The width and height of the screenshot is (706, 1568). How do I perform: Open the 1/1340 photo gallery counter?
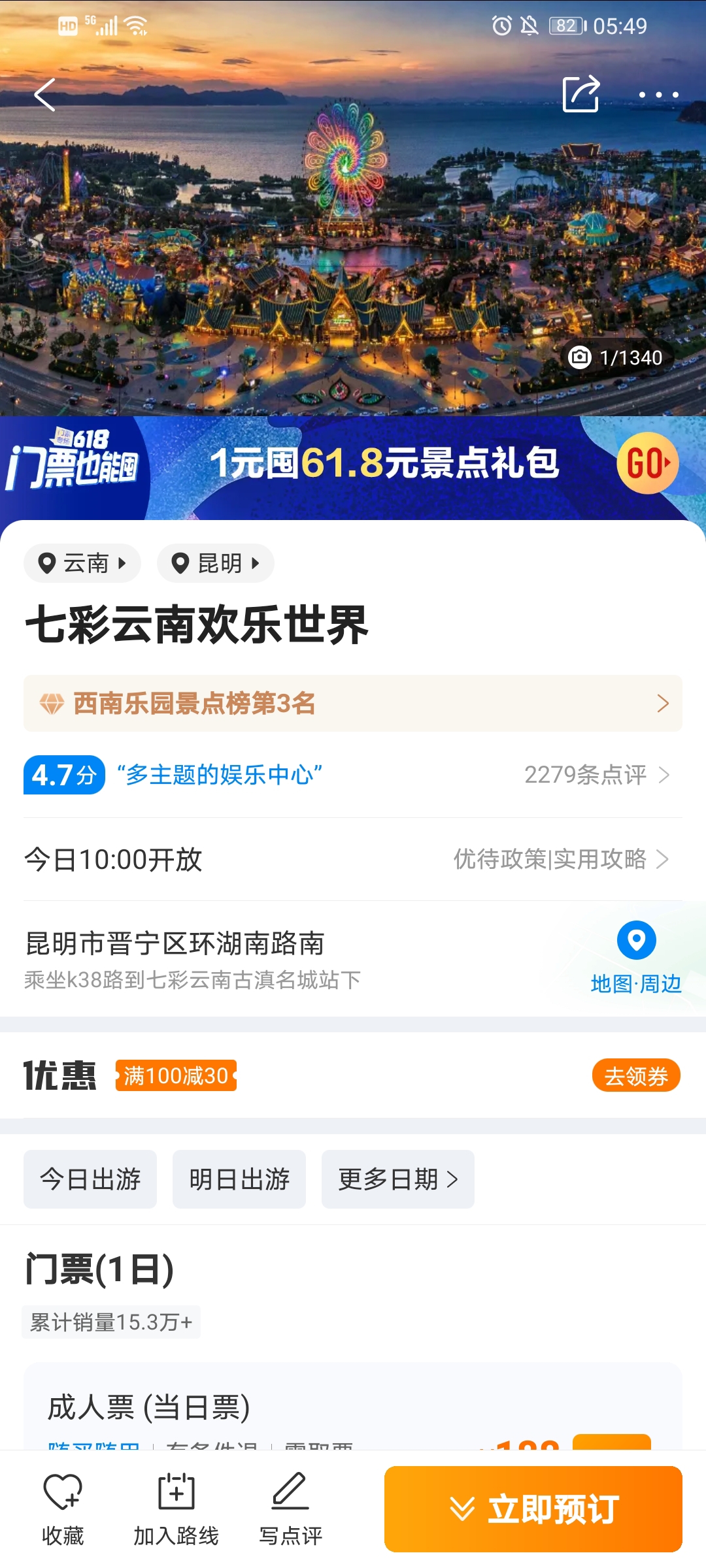point(616,357)
